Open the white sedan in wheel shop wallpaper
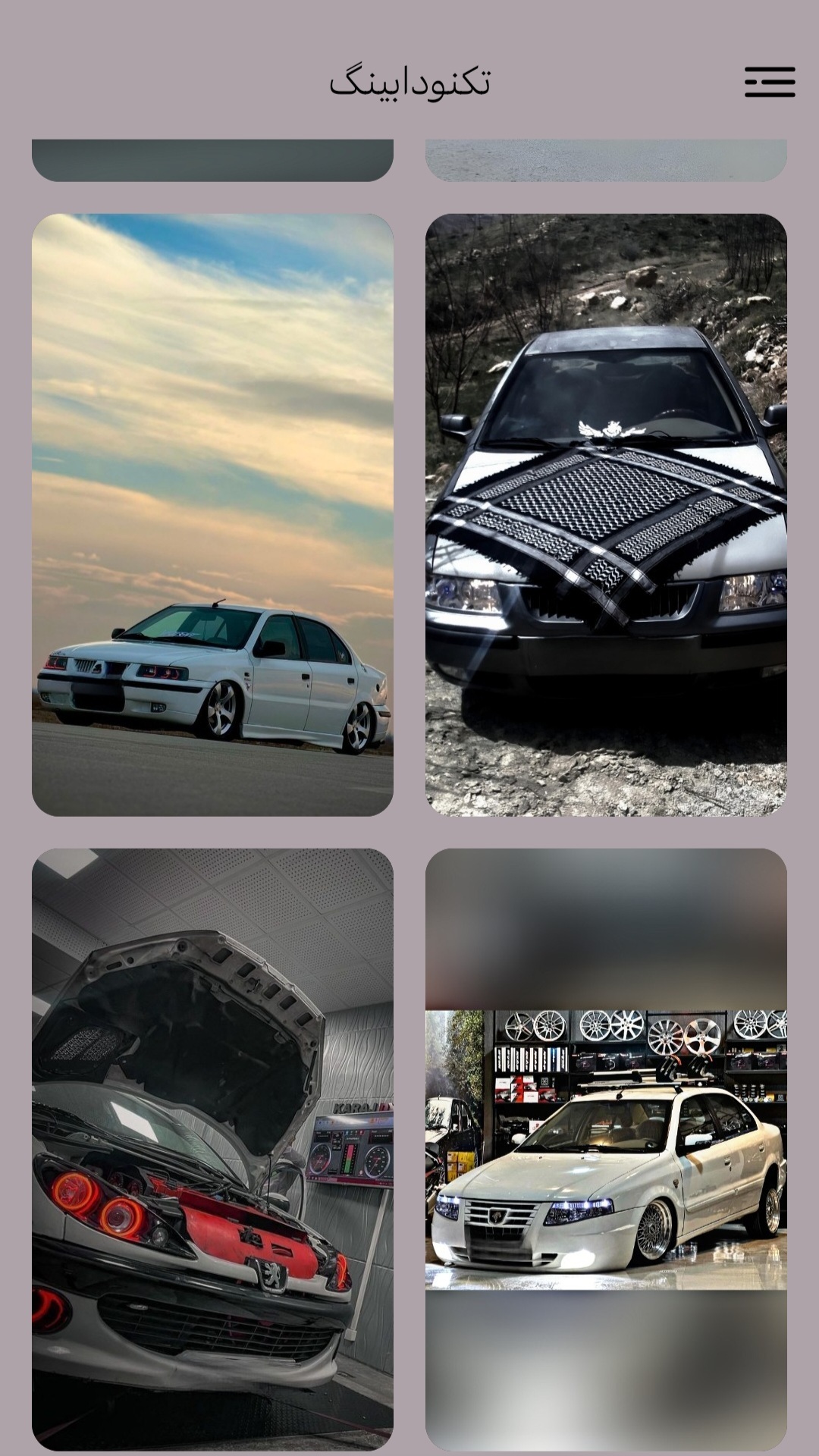This screenshot has width=819, height=1456. pyautogui.click(x=606, y=1149)
